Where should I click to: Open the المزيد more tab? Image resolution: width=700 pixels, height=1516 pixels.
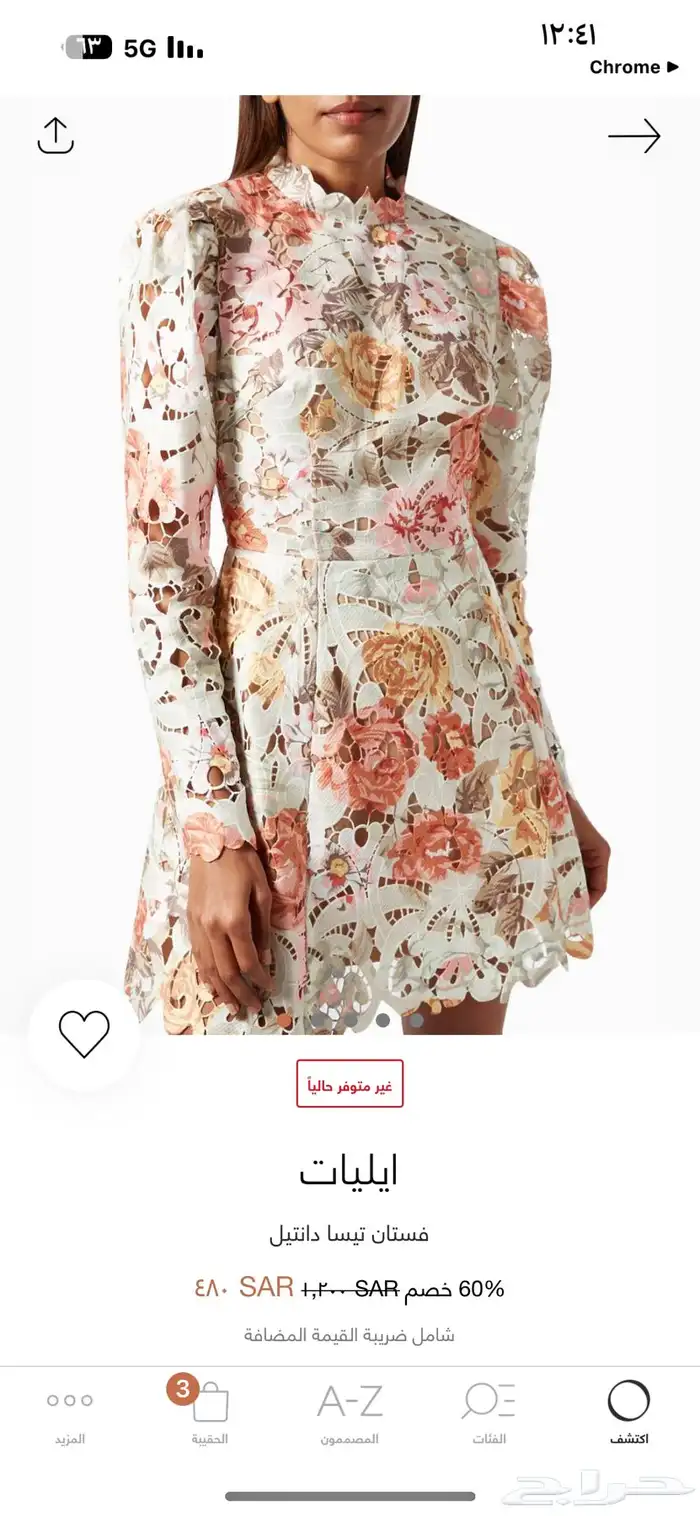(x=70, y=1412)
